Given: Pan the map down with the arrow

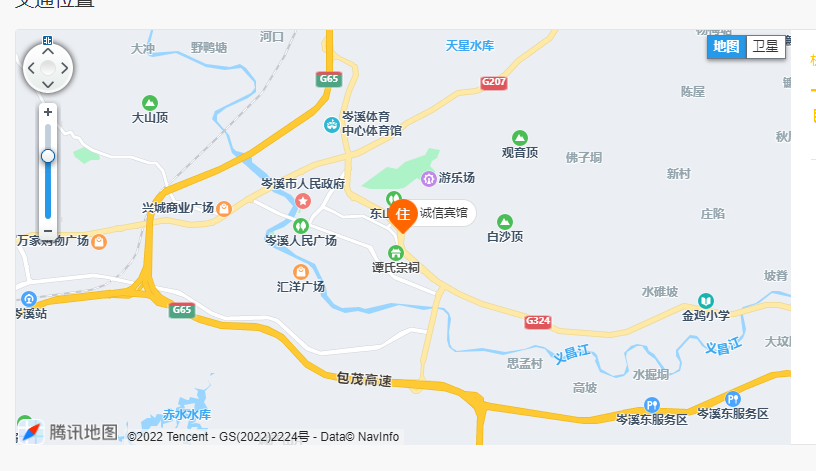Looking at the screenshot, I should click(48, 85).
